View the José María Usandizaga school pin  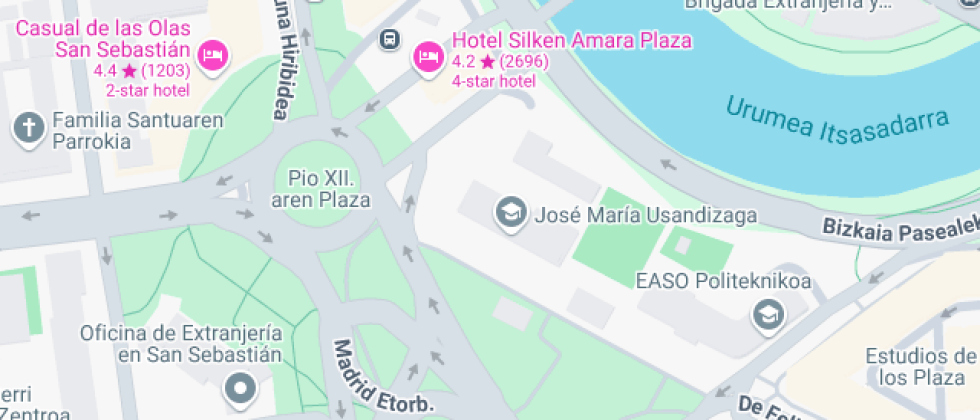click(512, 213)
